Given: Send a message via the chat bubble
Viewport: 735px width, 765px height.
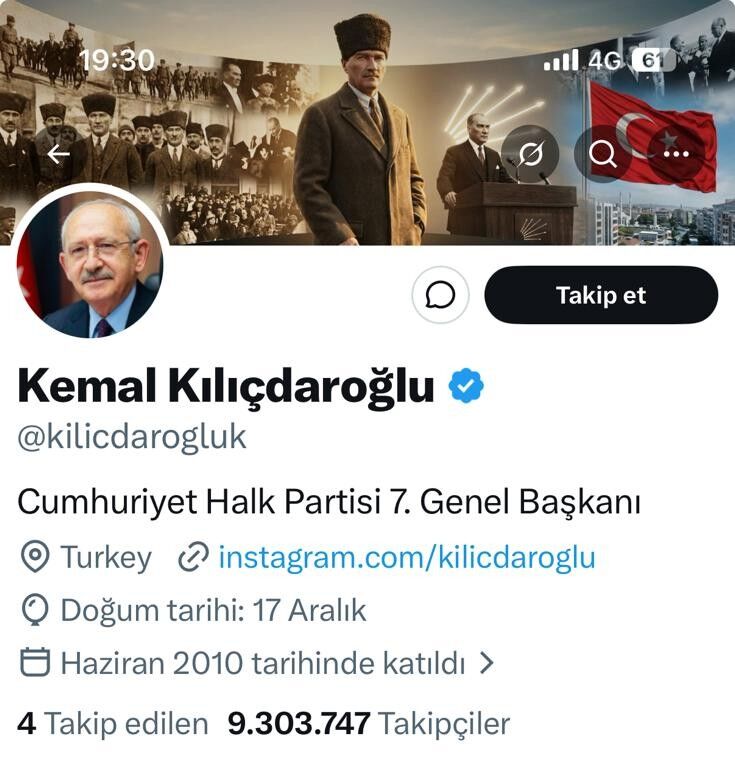Looking at the screenshot, I should (440, 295).
